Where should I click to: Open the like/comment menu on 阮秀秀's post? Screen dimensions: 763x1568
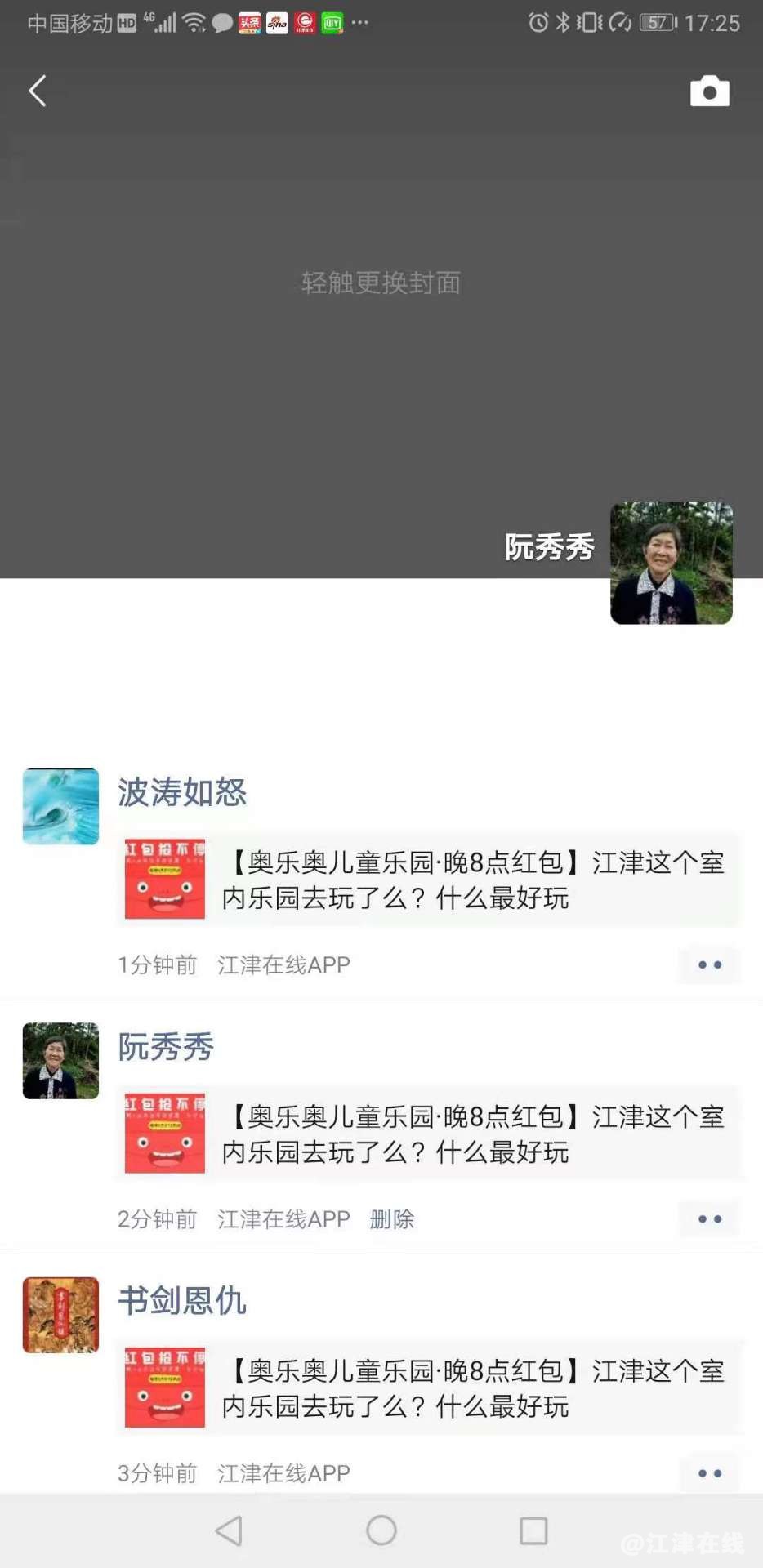tap(709, 1219)
